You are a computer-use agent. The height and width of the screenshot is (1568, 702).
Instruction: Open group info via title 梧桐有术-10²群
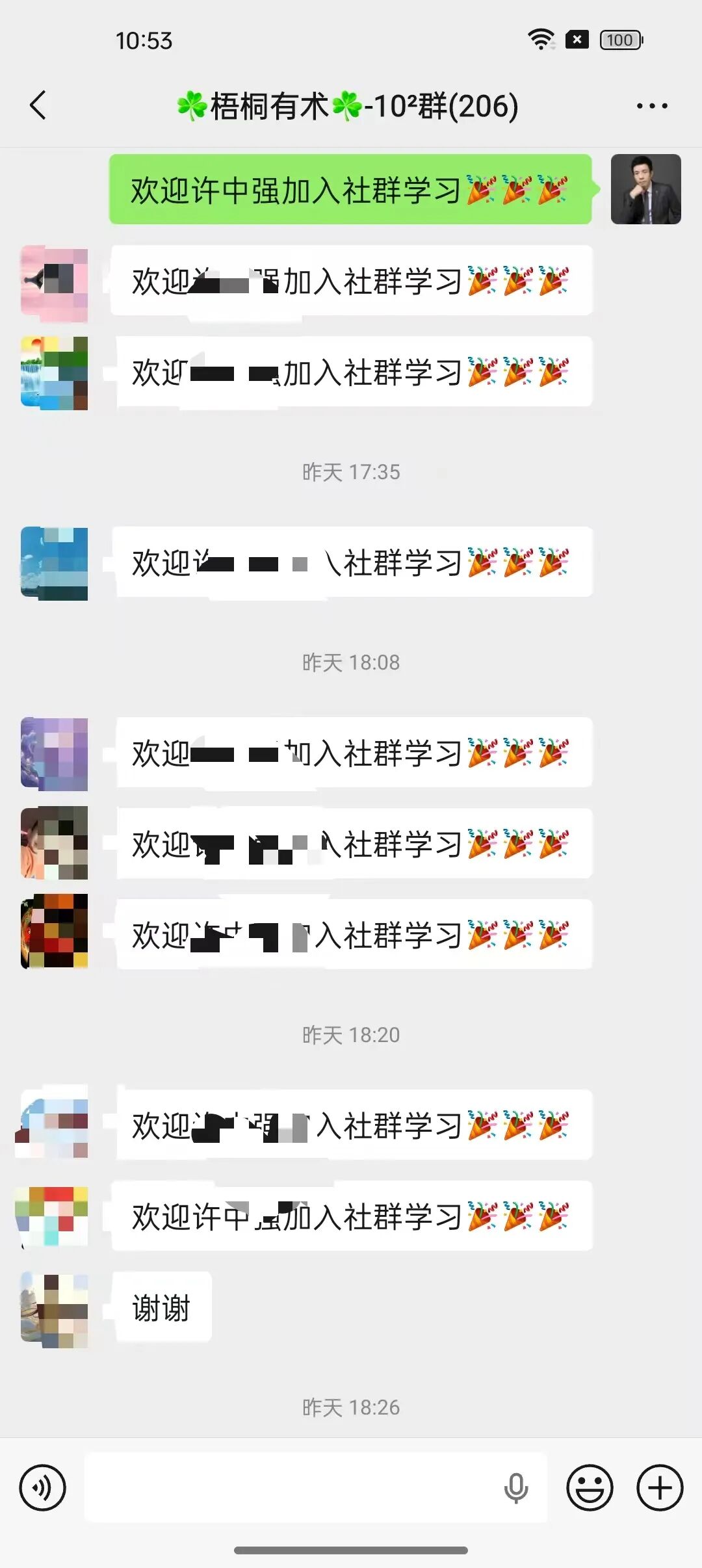(344, 106)
